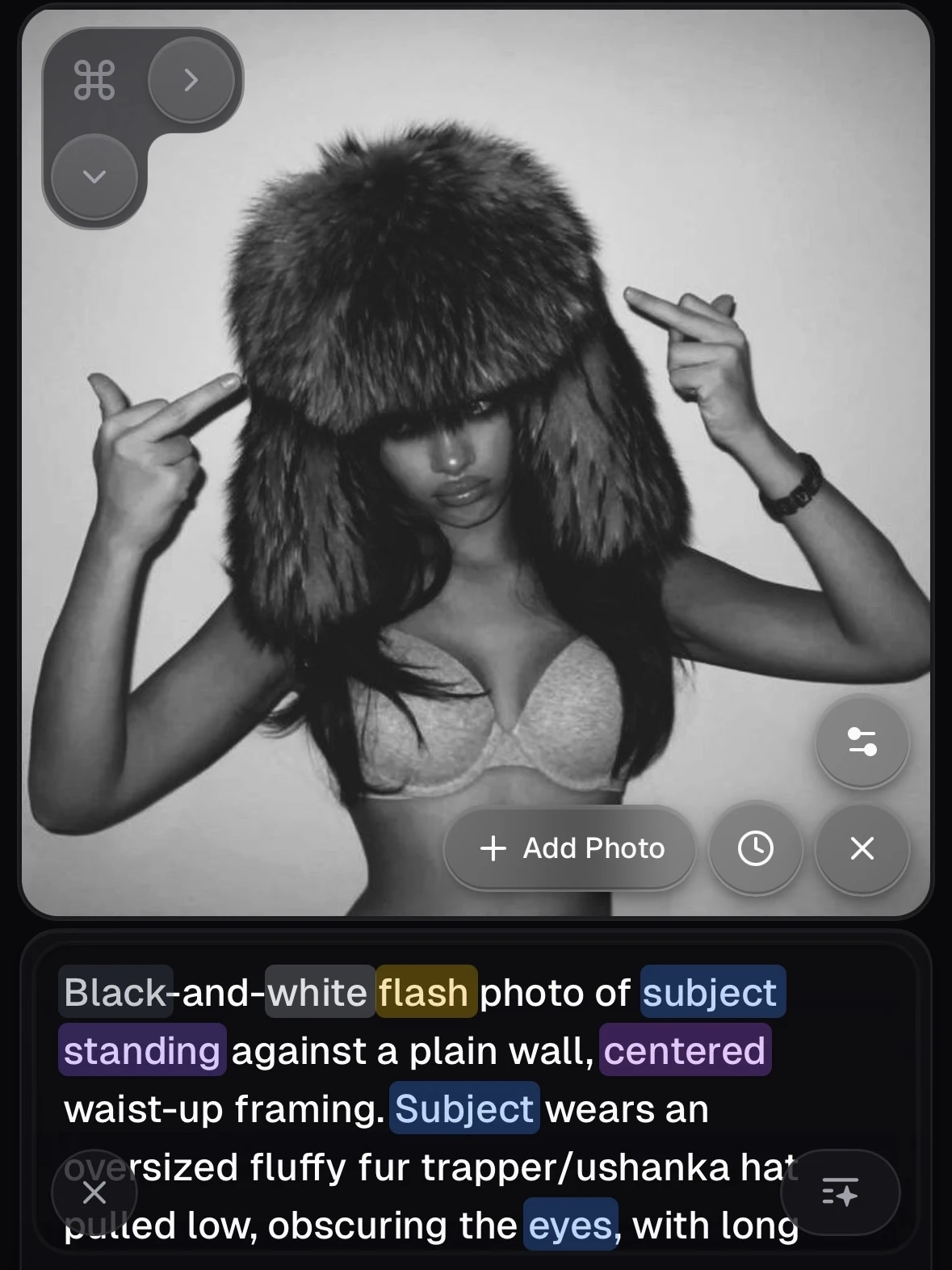This screenshot has height=1270, width=952.
Task: Tap the right chevron button
Action: point(191,80)
